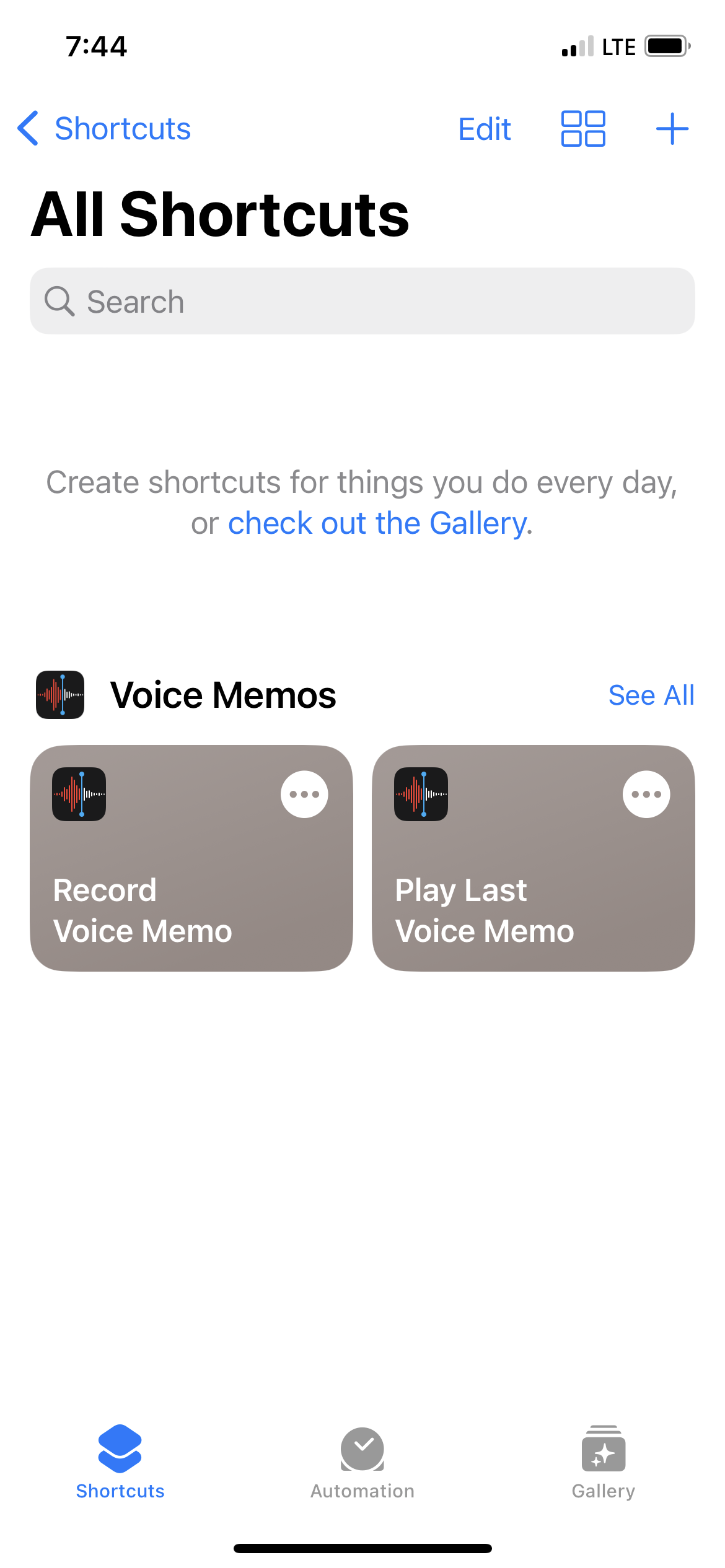Image resolution: width=725 pixels, height=1568 pixels.
Task: Open options for Play Last Voice Memo
Action: coord(646,794)
